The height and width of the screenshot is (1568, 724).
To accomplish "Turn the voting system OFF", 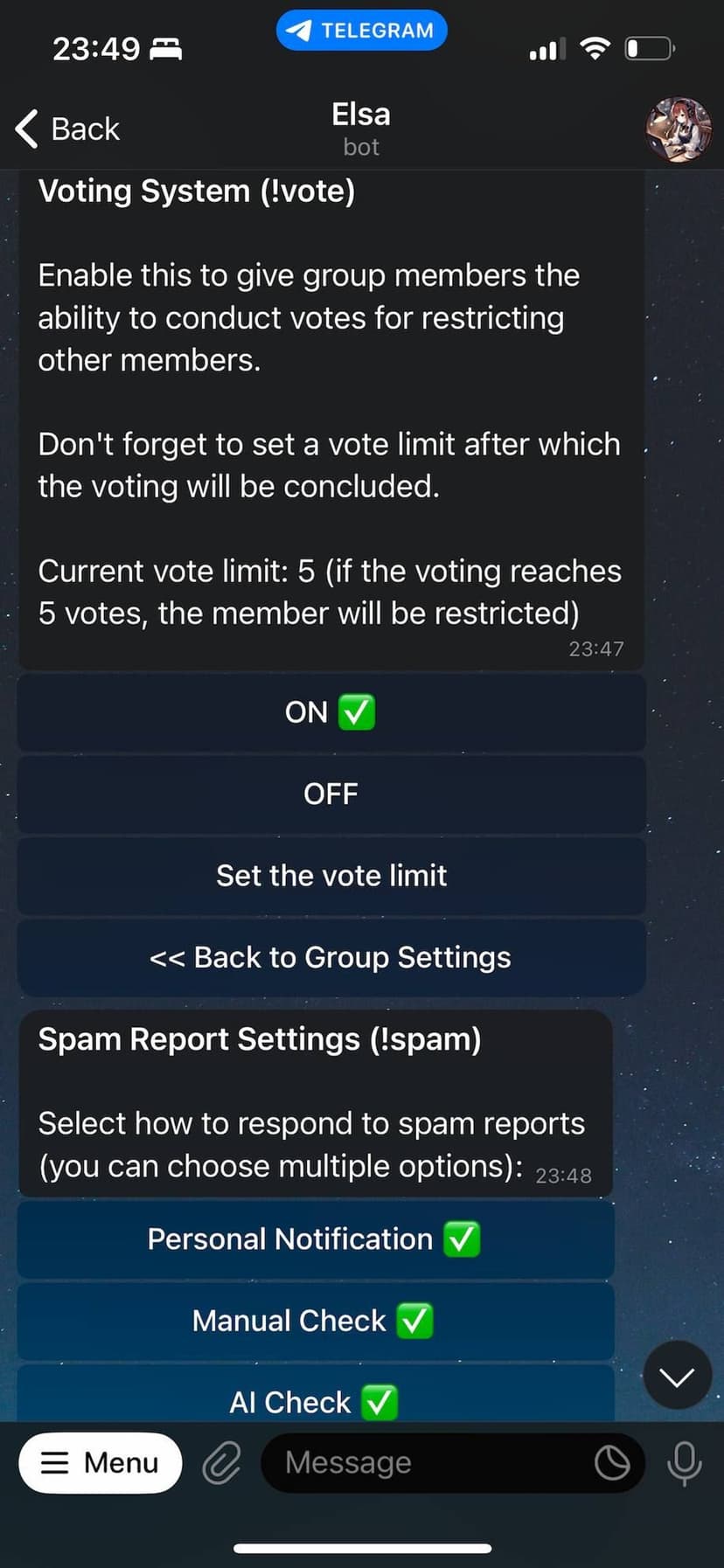I will click(x=331, y=794).
